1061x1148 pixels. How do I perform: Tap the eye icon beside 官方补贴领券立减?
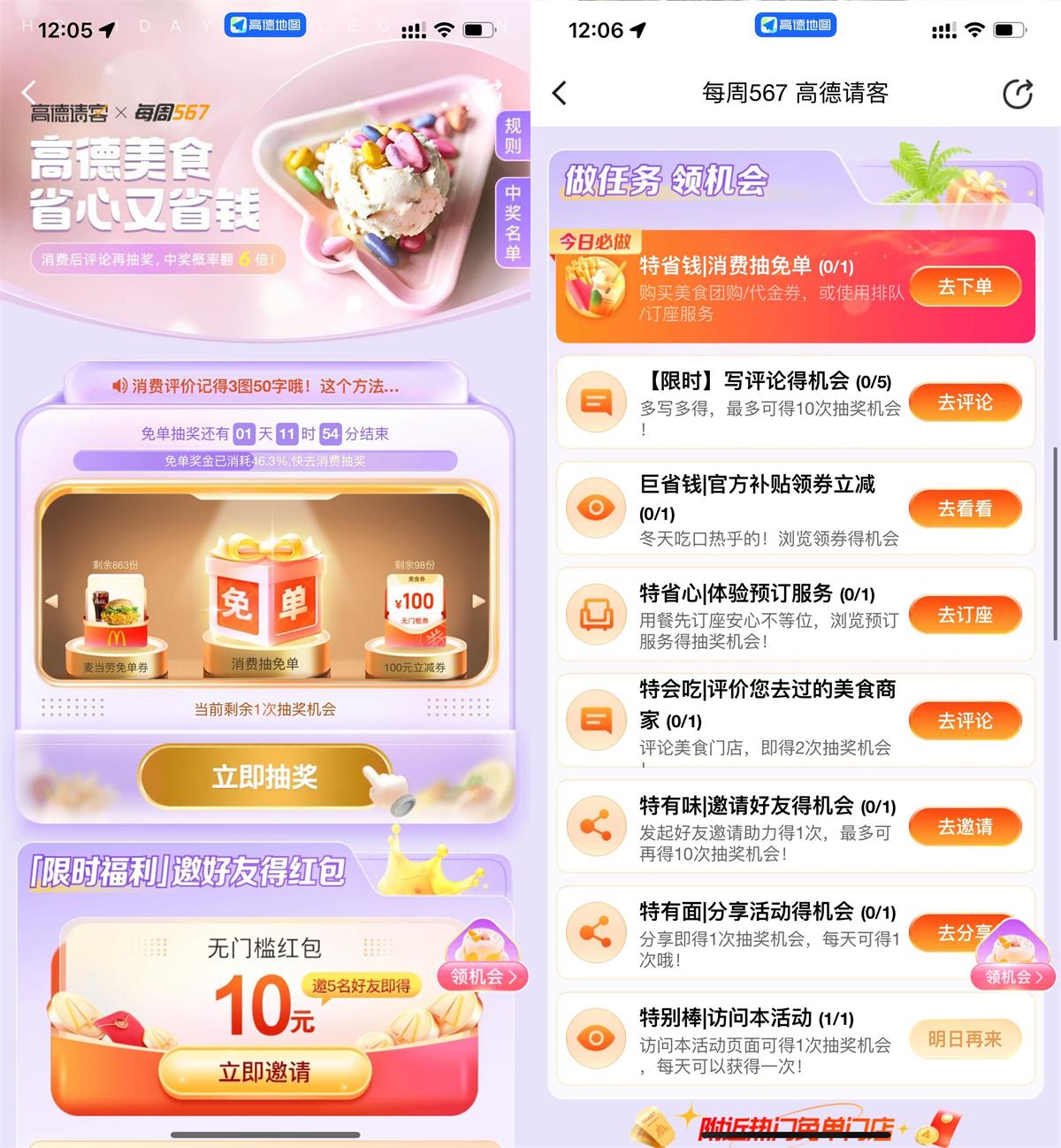596,509
